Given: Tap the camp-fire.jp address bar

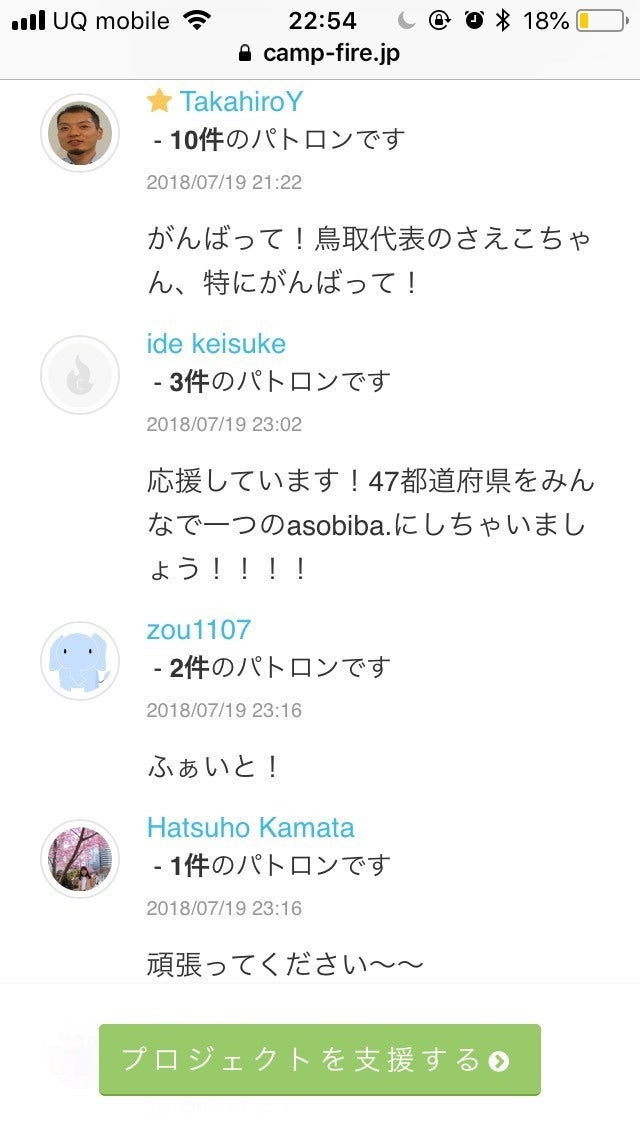Looking at the screenshot, I should 320,53.
